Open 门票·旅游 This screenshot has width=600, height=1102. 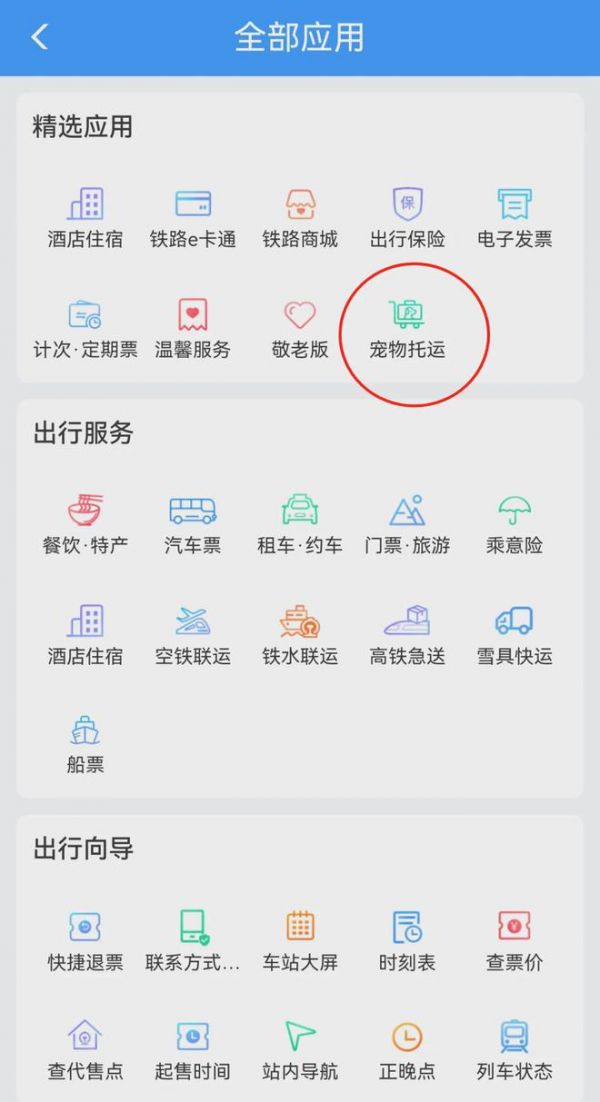(407, 525)
